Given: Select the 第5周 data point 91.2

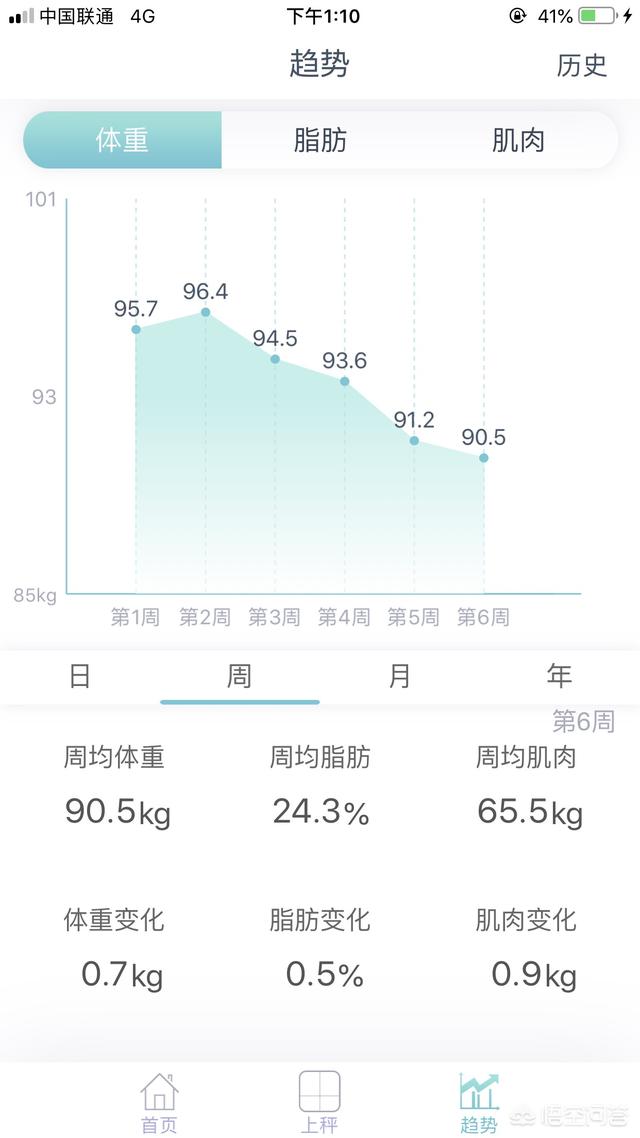Looking at the screenshot, I should [414, 440].
